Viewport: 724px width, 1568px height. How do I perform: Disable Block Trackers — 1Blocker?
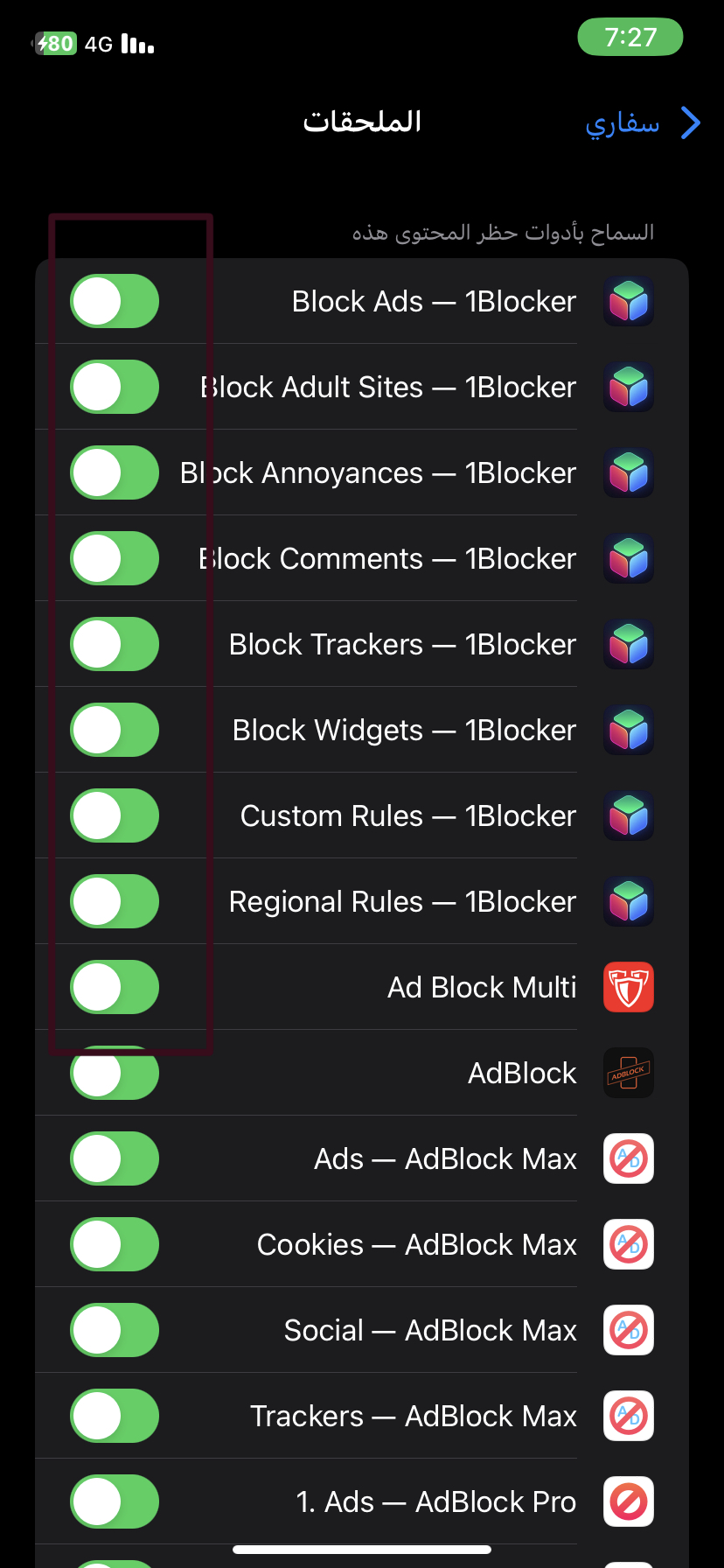115,644
